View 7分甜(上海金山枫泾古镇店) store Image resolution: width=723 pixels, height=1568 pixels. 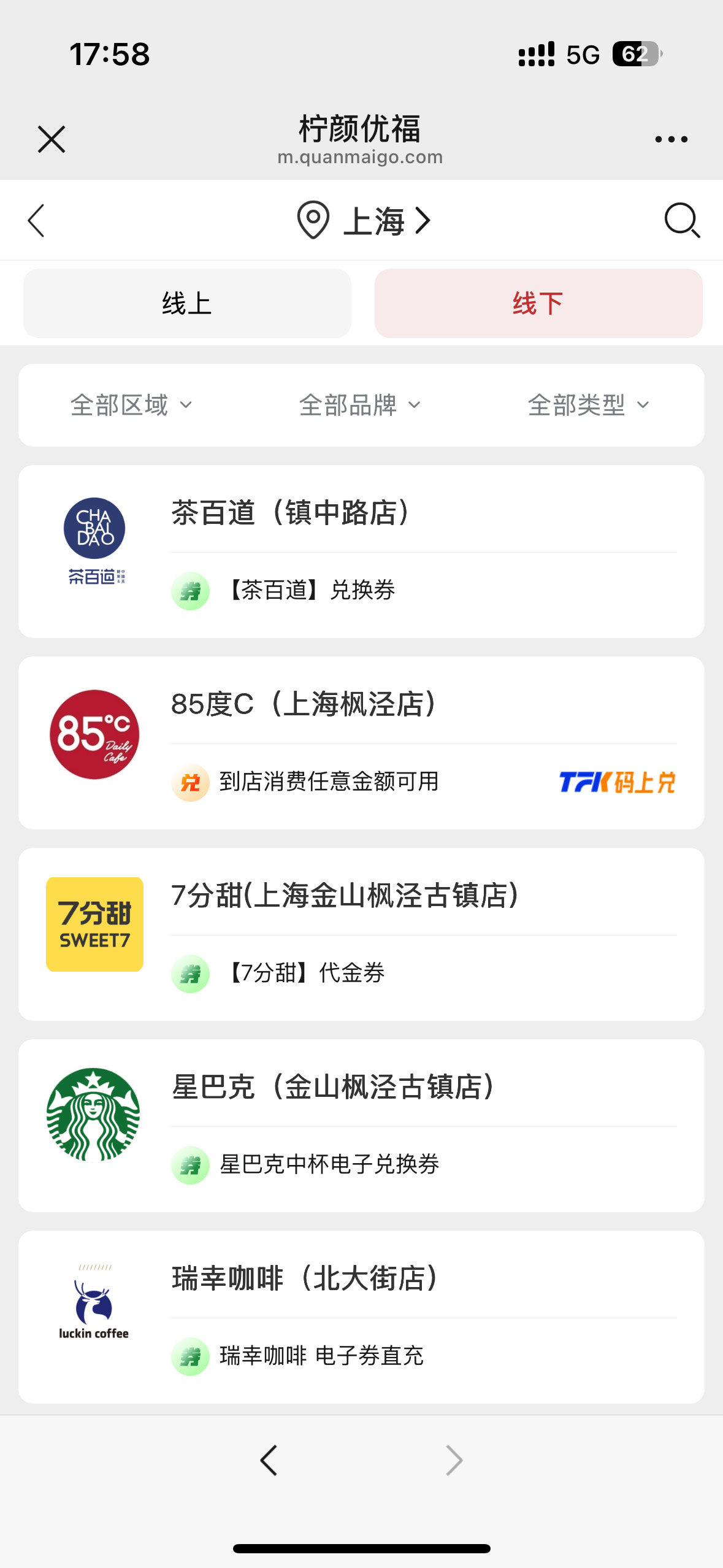point(361,934)
